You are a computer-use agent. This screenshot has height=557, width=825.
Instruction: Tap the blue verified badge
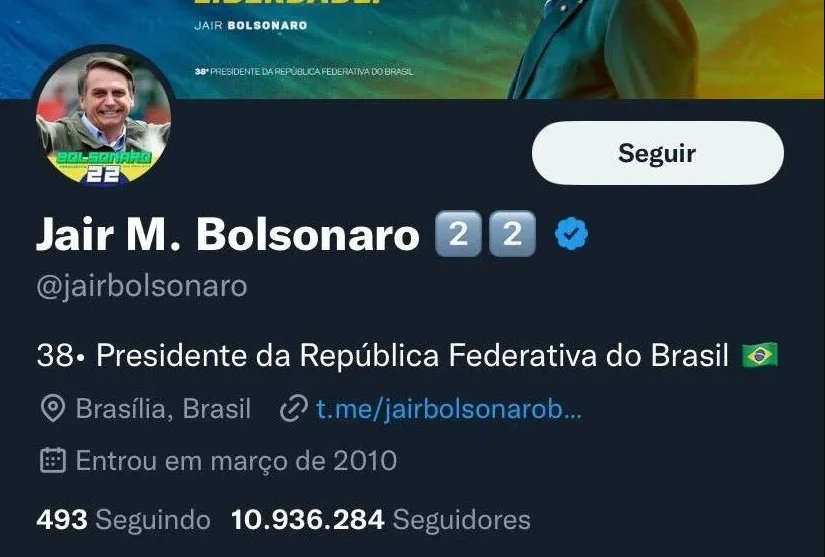(x=571, y=235)
